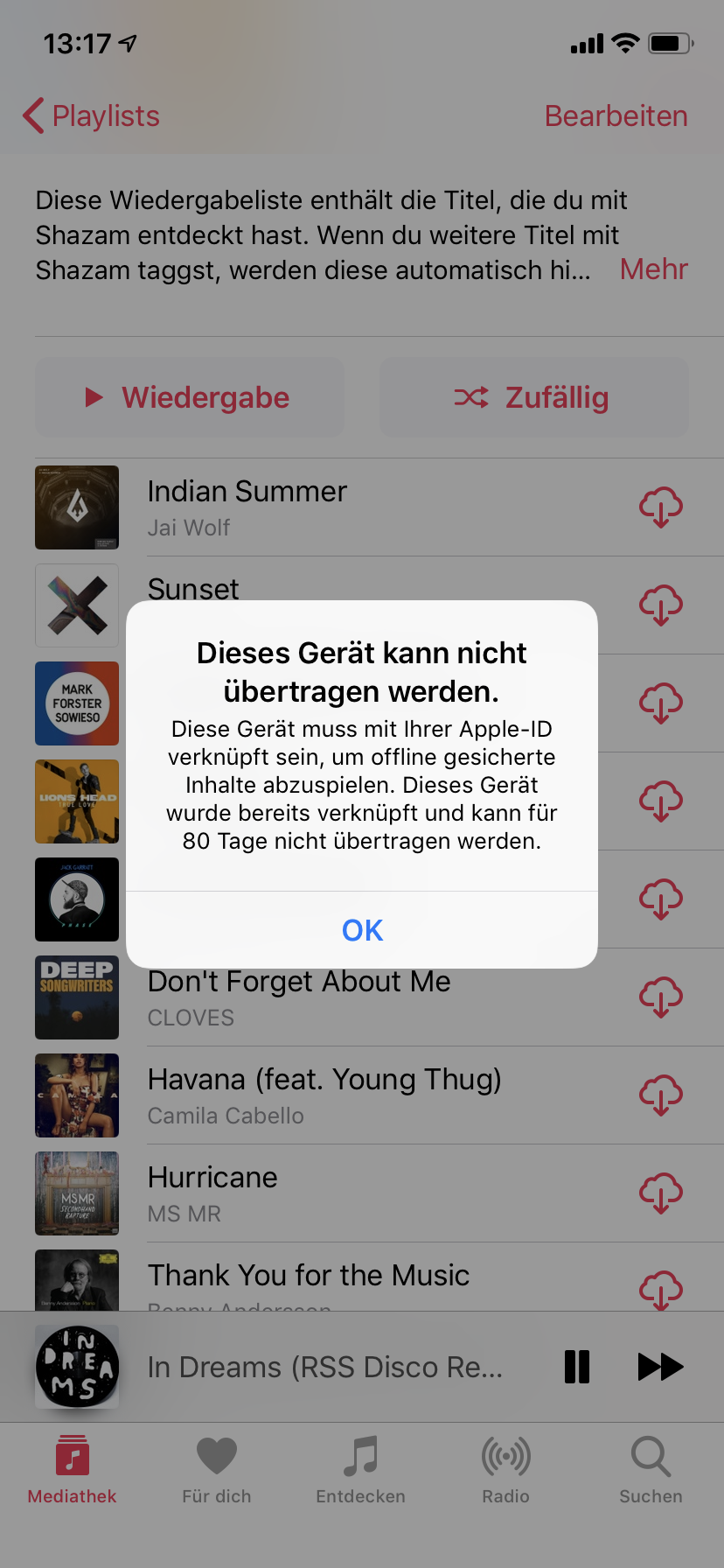Pause In Dreams playback

coord(577,1367)
